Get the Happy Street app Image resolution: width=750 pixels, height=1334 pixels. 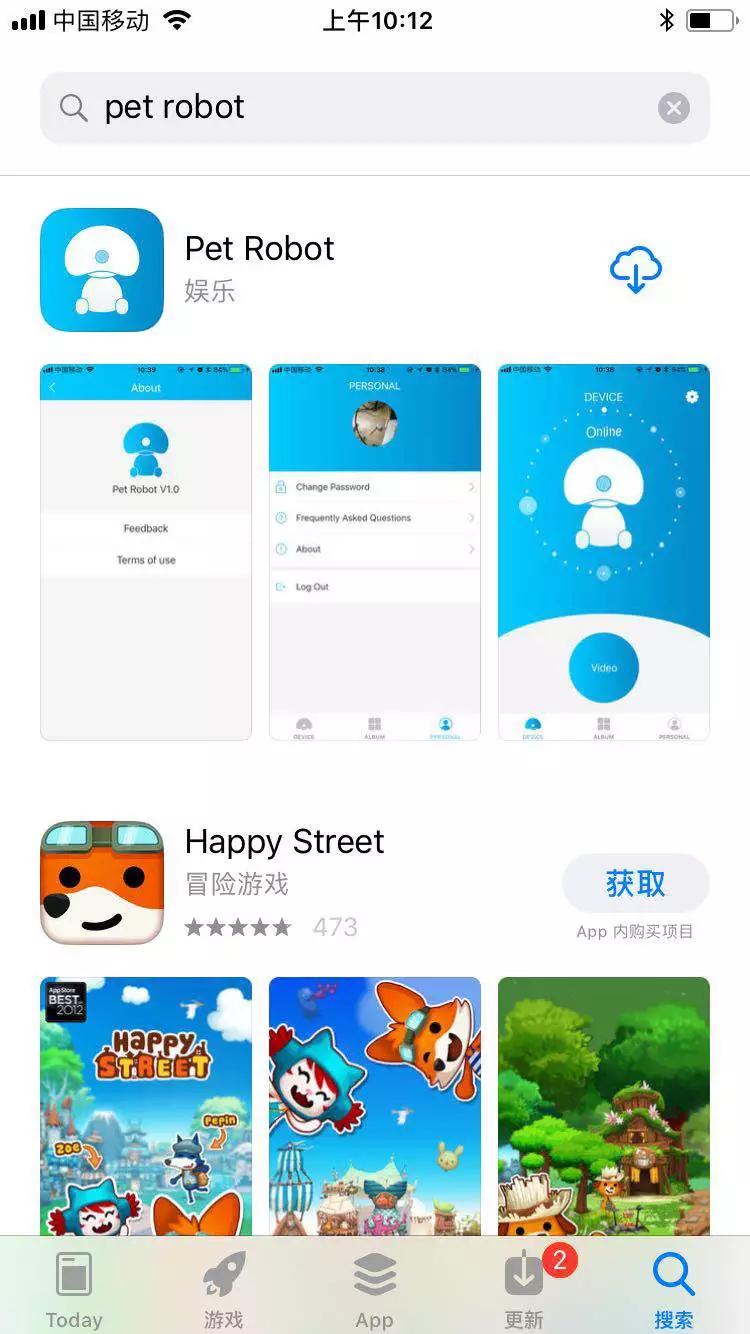coord(635,884)
